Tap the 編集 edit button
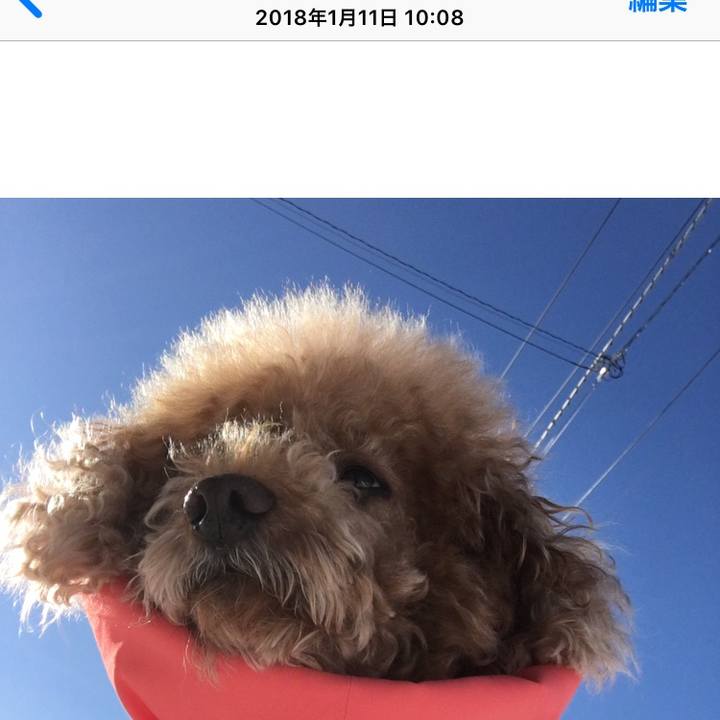Viewport: 720px width, 720px height. tap(657, 6)
